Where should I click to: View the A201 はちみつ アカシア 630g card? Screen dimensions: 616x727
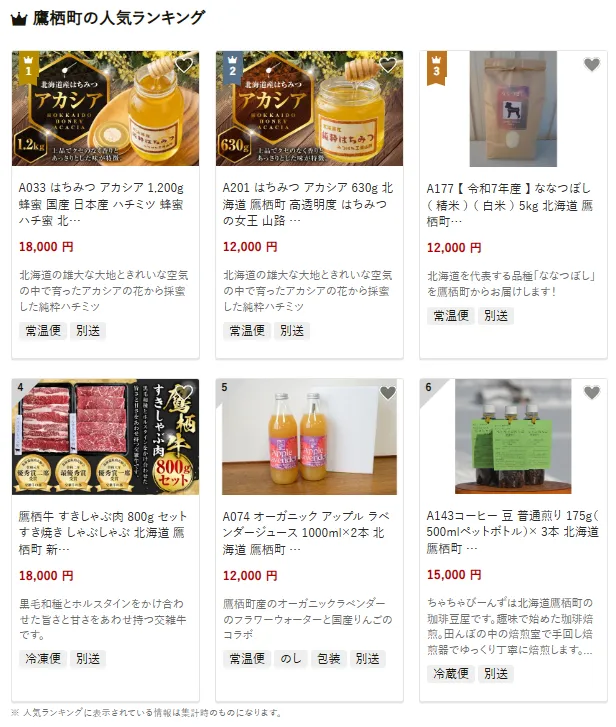[x=308, y=201]
